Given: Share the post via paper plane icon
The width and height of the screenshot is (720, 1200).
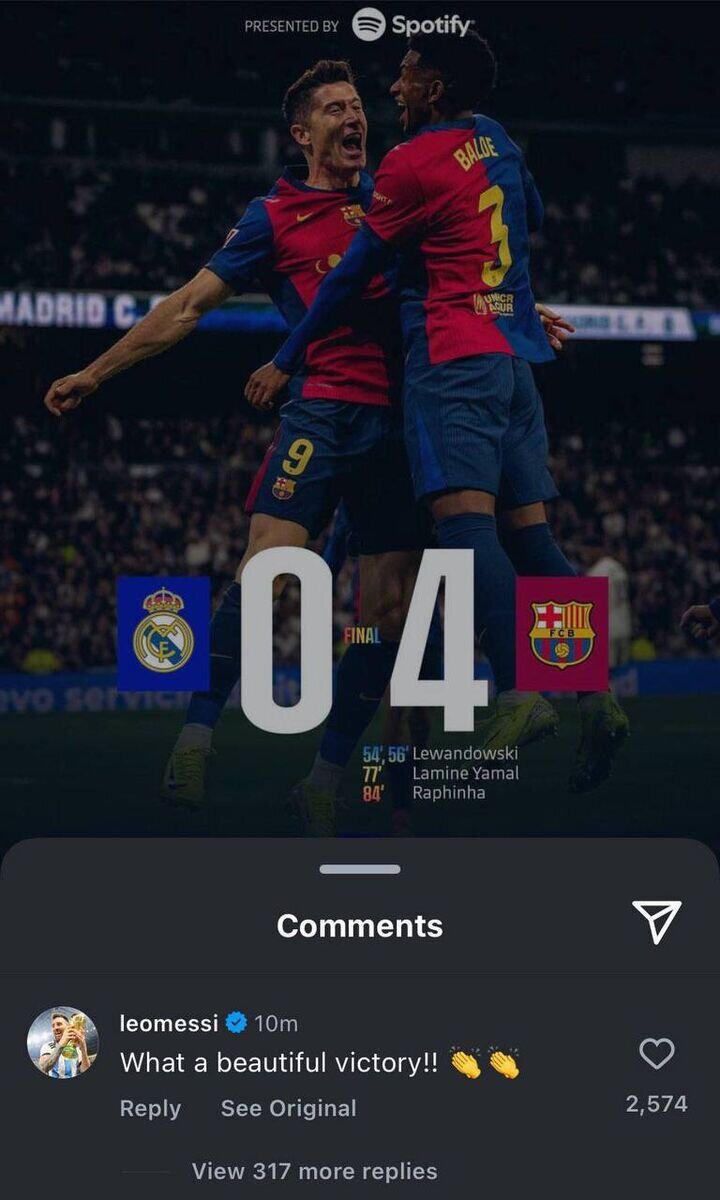Looking at the screenshot, I should pos(656,921).
